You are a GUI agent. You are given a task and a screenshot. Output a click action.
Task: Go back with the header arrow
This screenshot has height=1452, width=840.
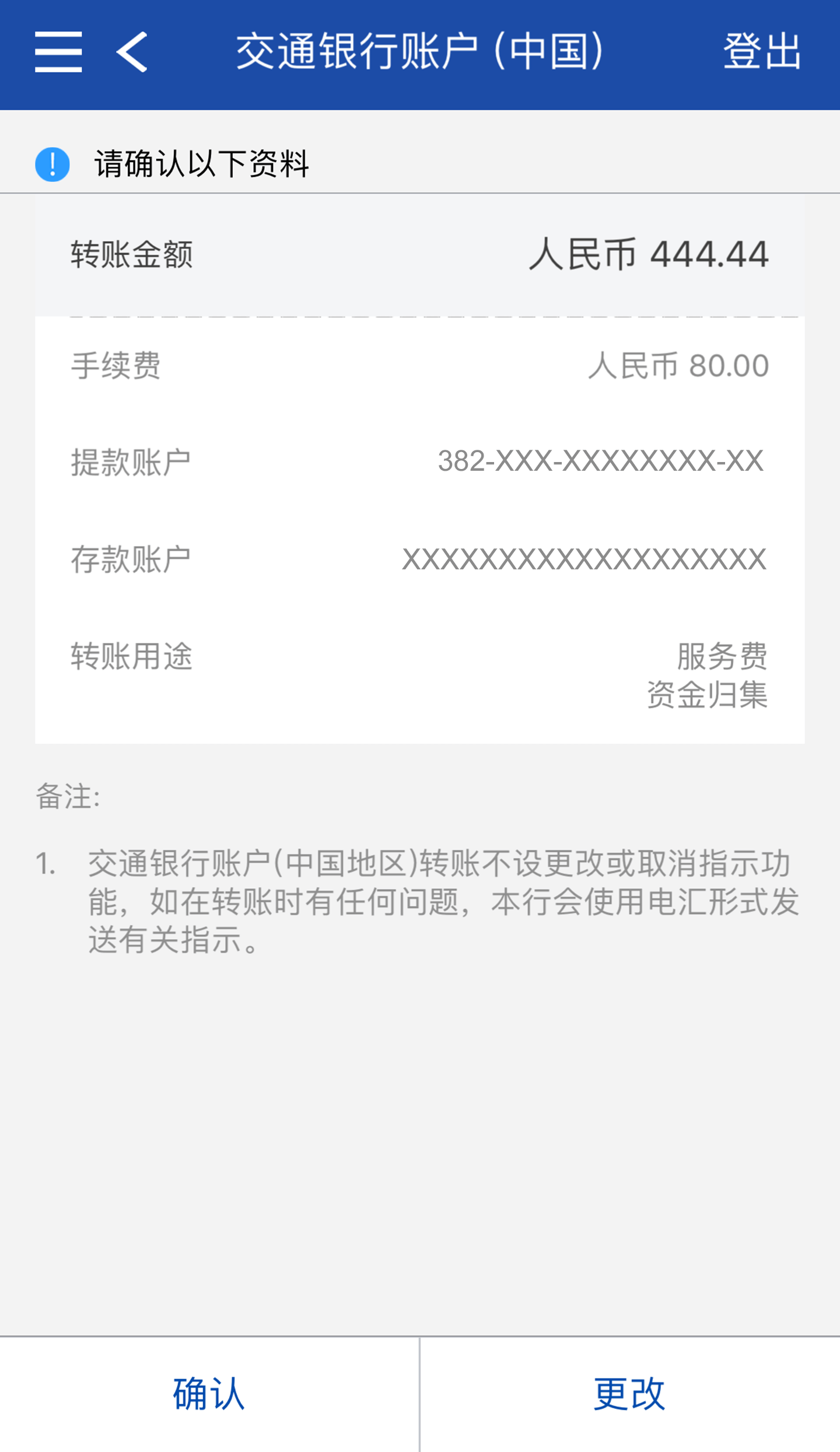(x=132, y=53)
